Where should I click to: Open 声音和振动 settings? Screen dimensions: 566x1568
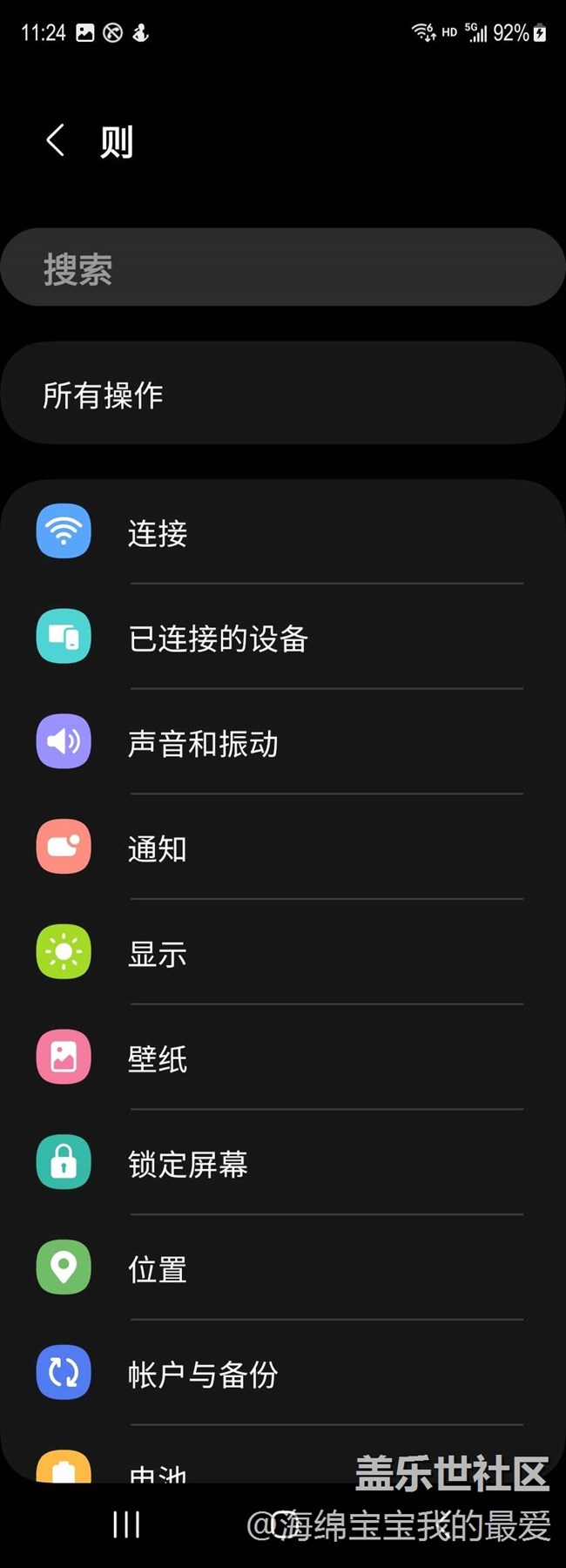coord(283,743)
